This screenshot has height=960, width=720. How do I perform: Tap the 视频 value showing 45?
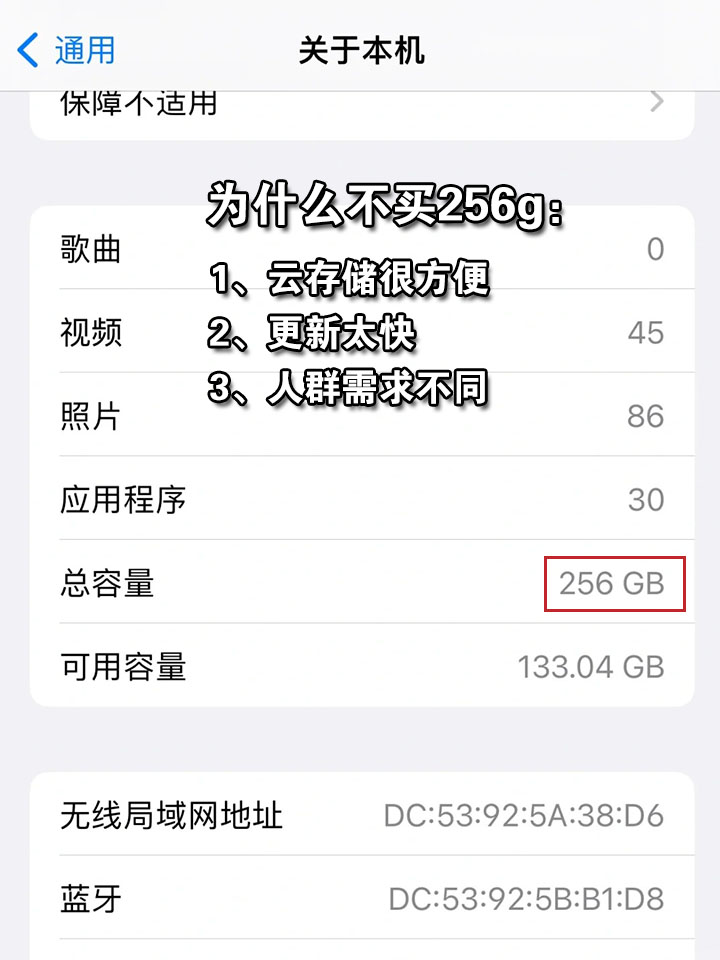pos(647,333)
